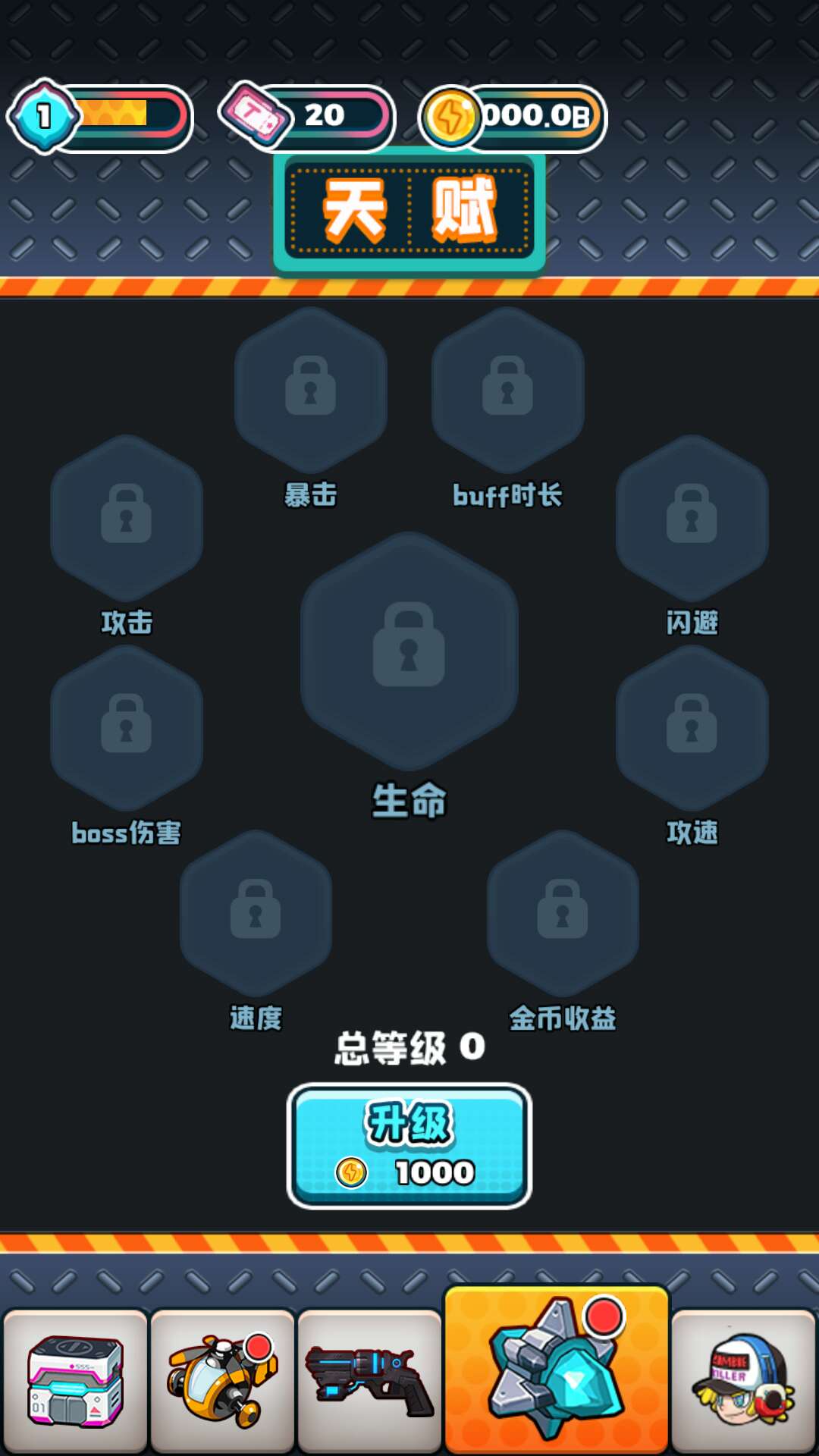The height and width of the screenshot is (1456, 819).
Task: Open the 攻击 talent node
Action: pos(127,517)
